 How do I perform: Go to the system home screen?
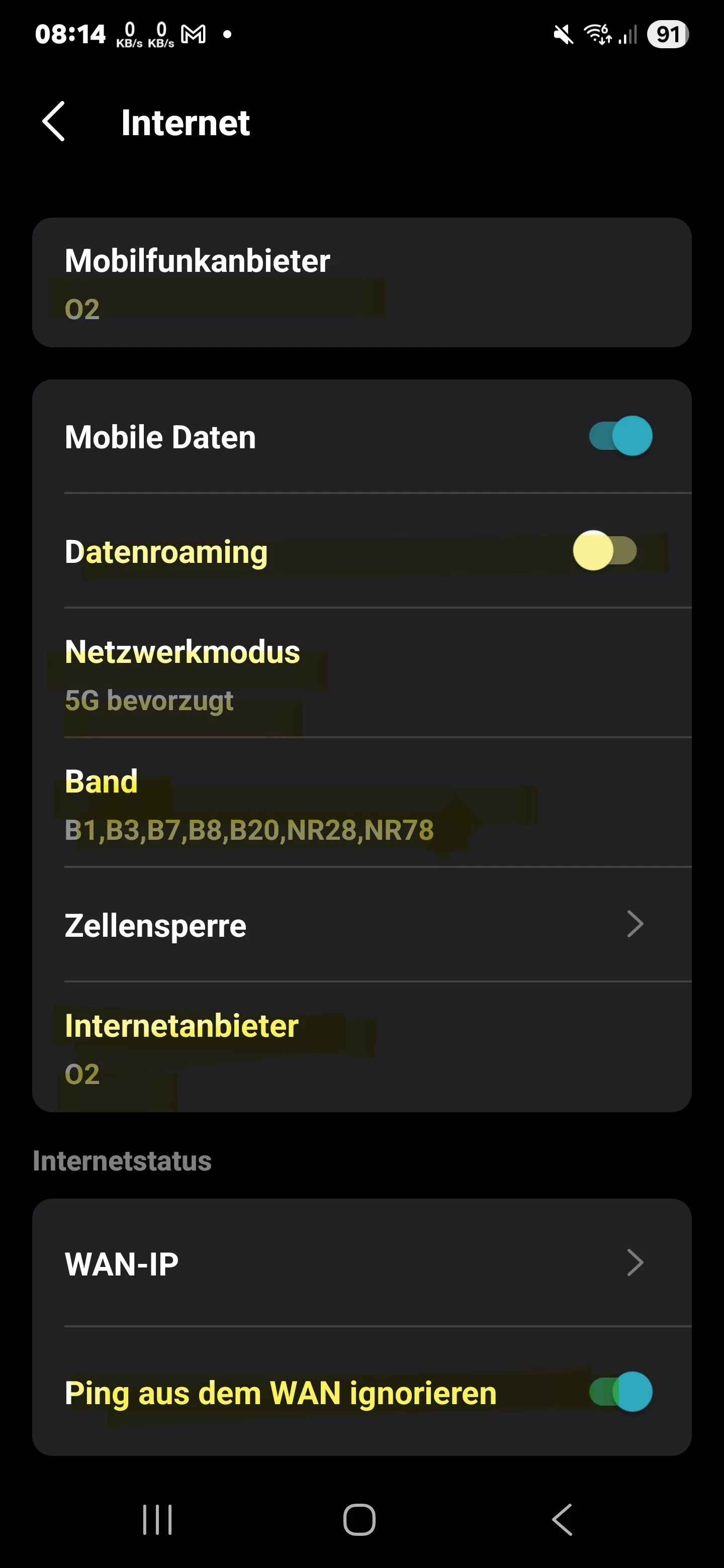359,1519
